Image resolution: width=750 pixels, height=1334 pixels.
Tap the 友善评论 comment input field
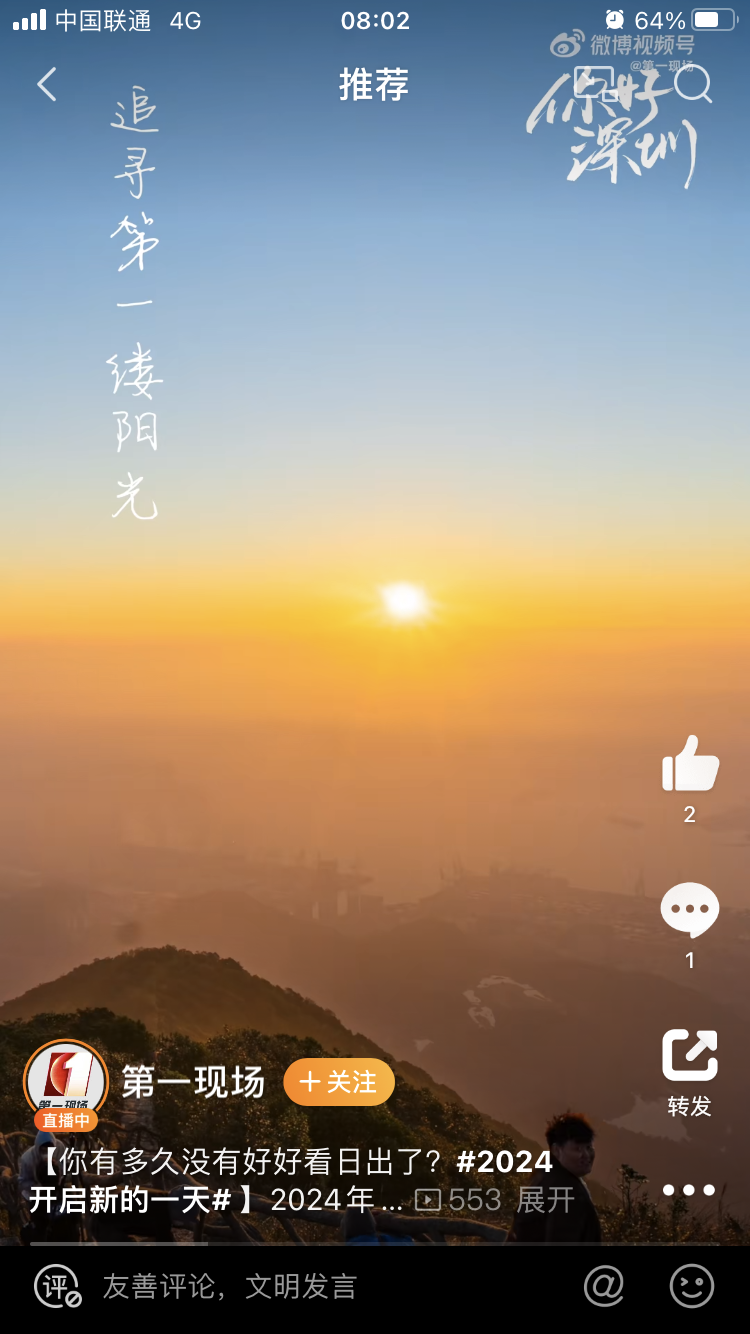click(230, 1286)
